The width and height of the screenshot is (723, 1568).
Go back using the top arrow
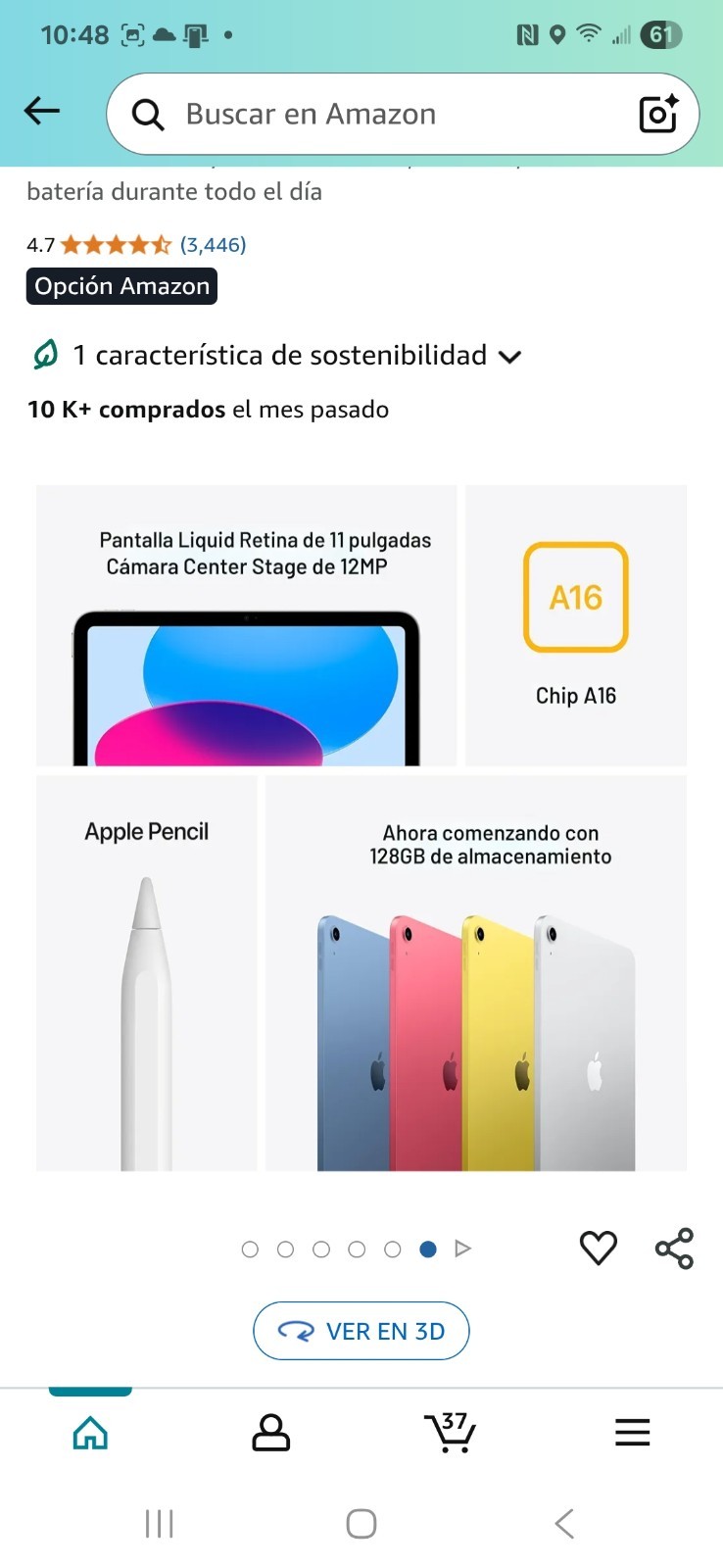(x=42, y=112)
